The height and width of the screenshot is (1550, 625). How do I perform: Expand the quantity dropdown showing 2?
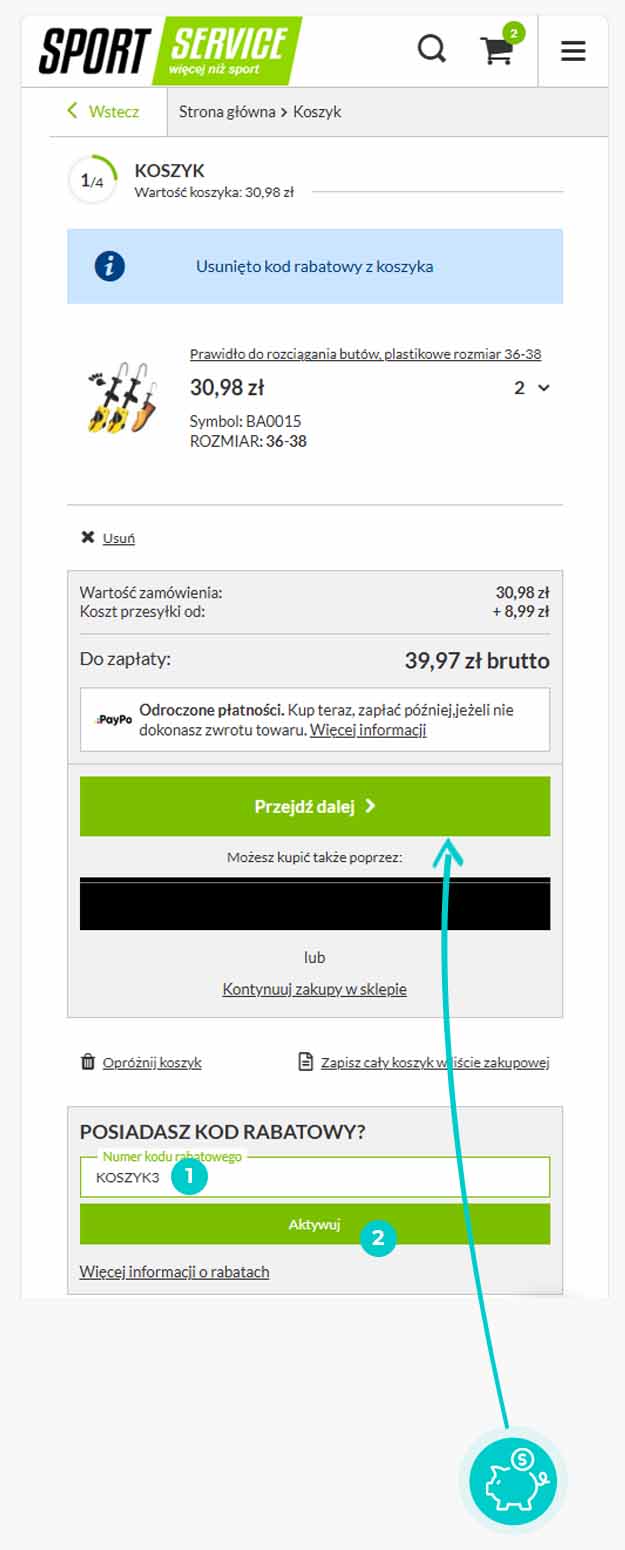(x=532, y=388)
